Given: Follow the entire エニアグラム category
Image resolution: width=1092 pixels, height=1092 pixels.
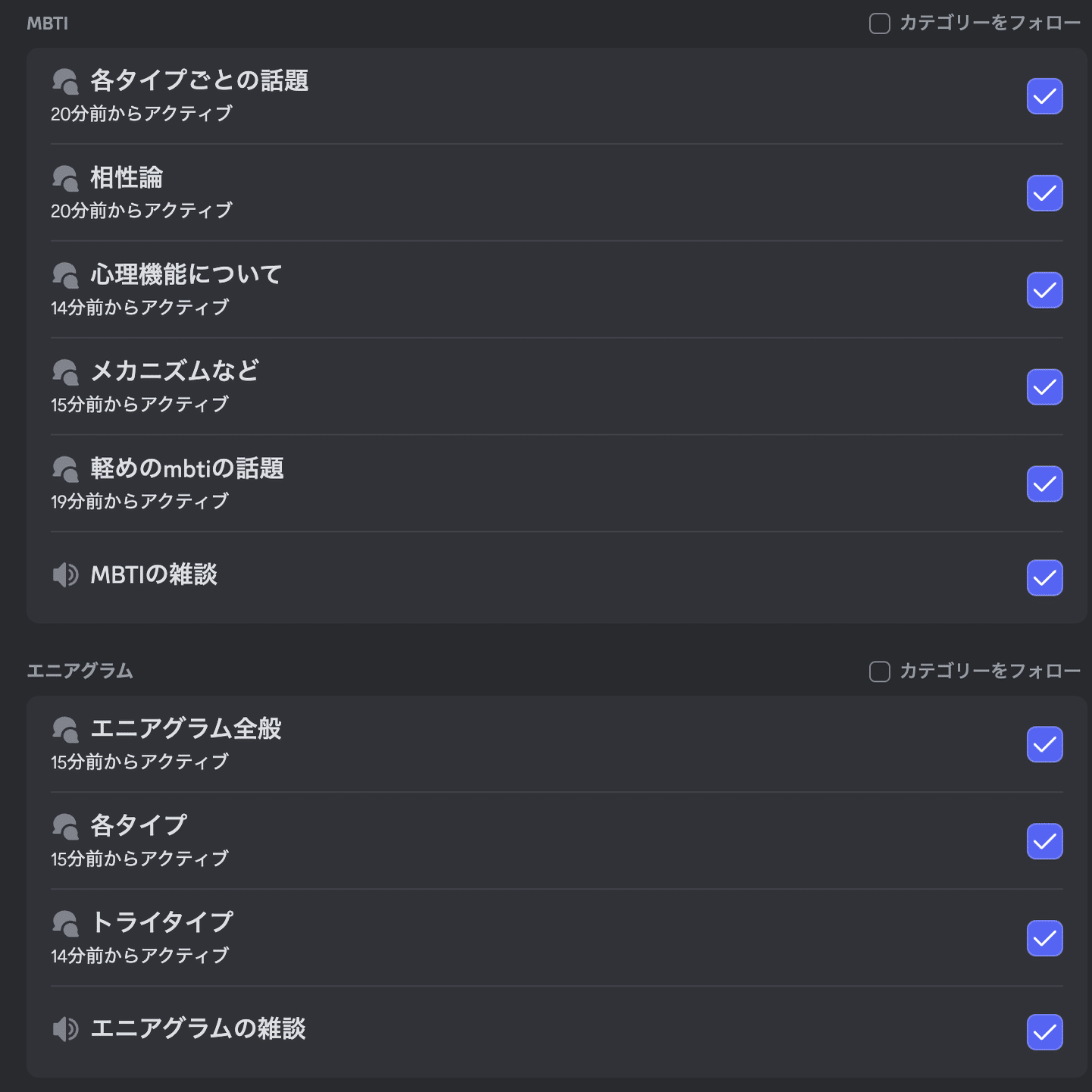Looking at the screenshot, I should [880, 671].
